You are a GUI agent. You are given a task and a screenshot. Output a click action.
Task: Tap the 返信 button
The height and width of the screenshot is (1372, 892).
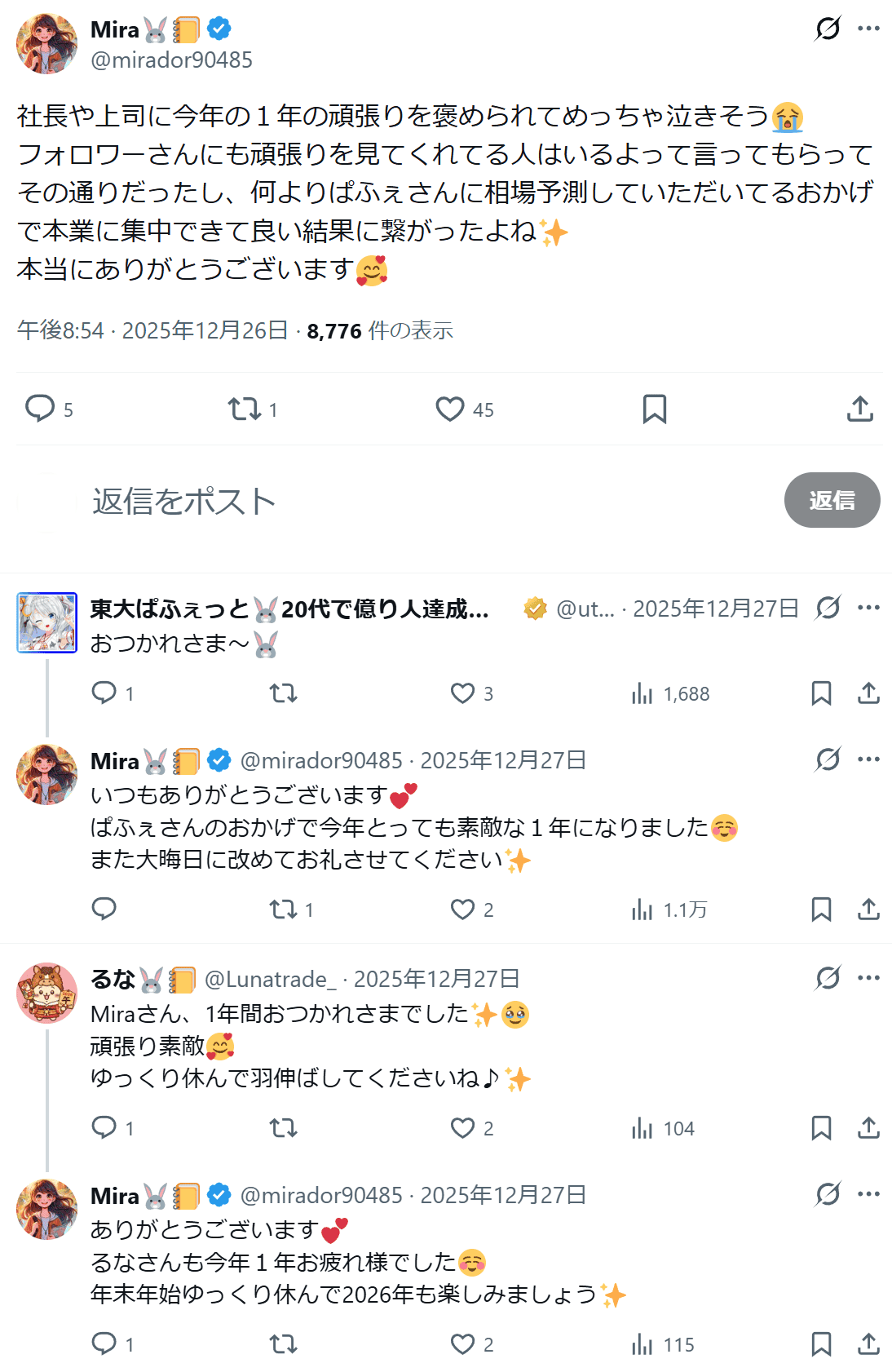coord(832,500)
